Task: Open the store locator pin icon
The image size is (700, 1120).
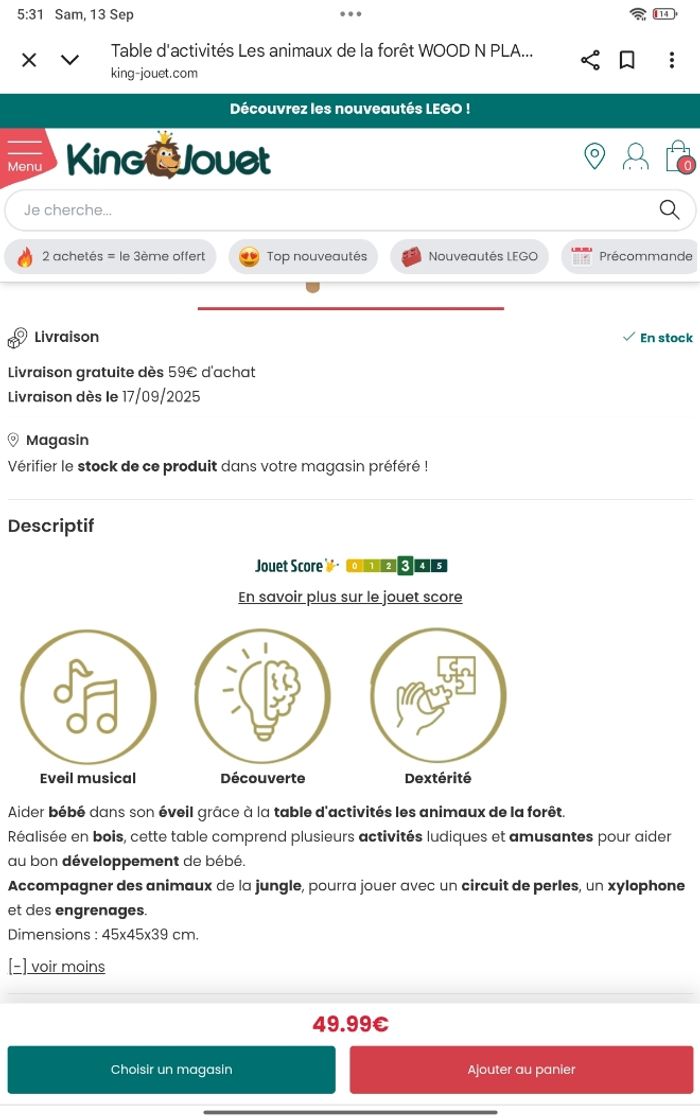Action: pos(595,157)
